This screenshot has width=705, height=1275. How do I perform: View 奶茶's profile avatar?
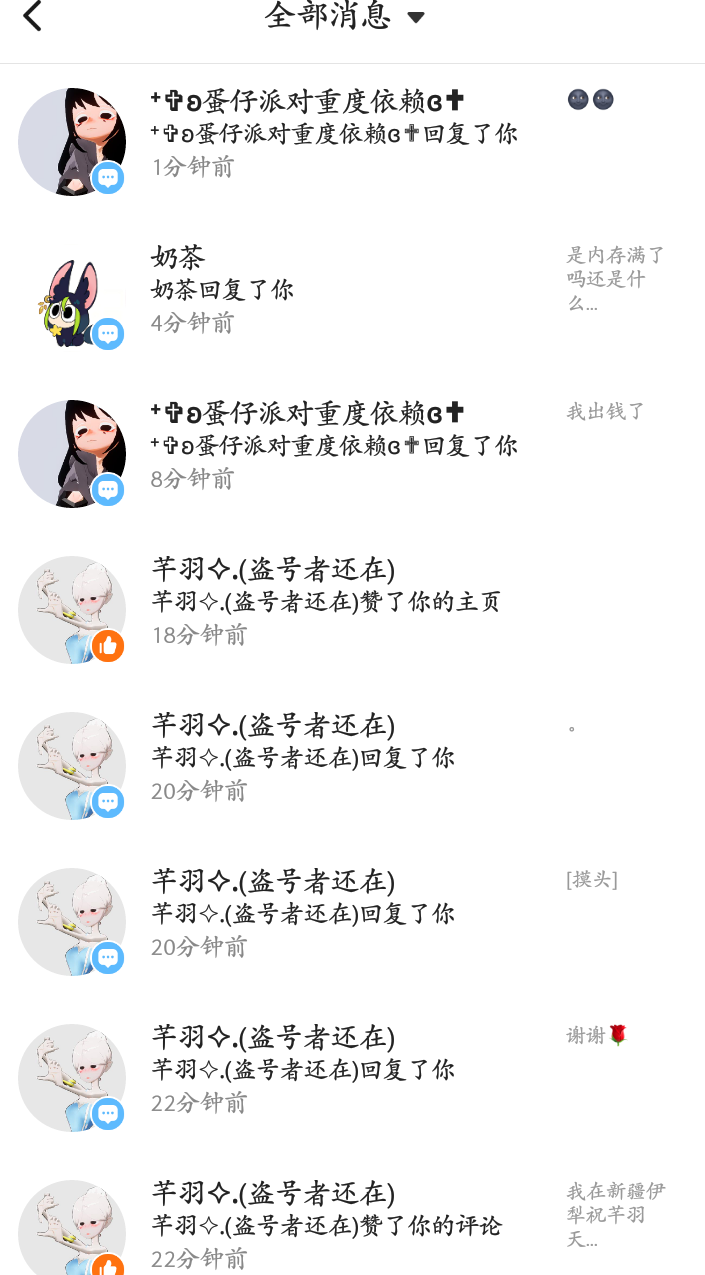click(x=72, y=298)
